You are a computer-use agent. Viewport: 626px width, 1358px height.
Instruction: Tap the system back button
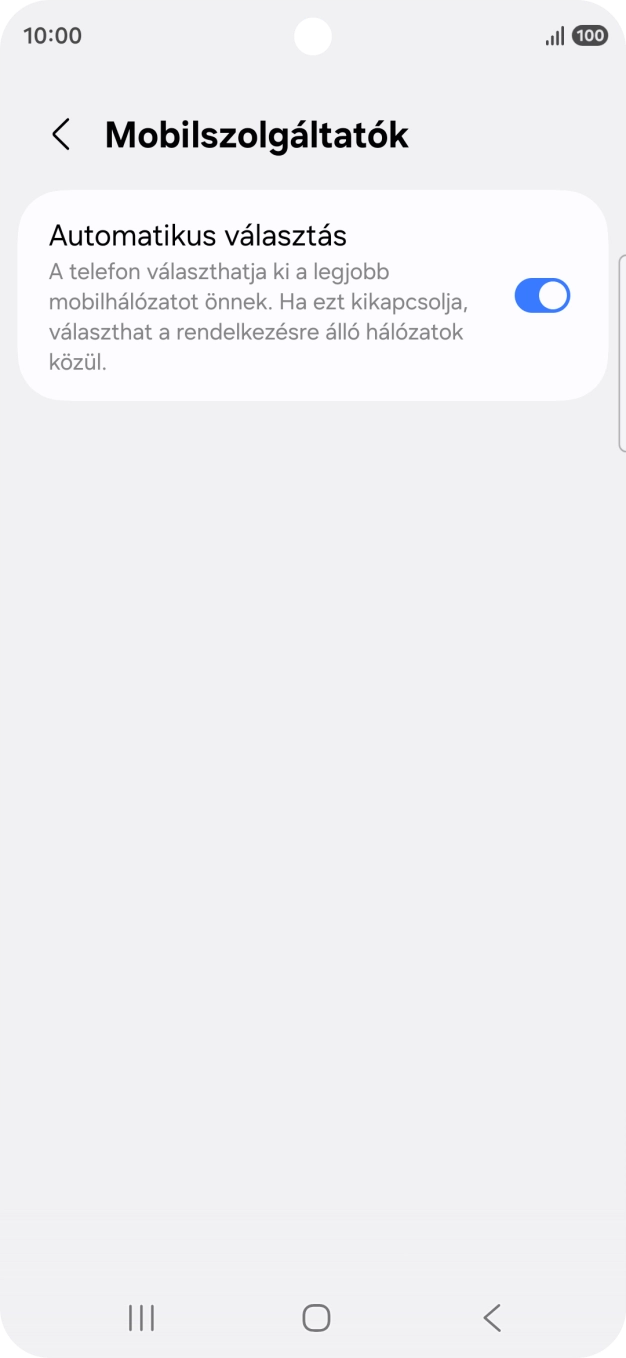(491, 1318)
